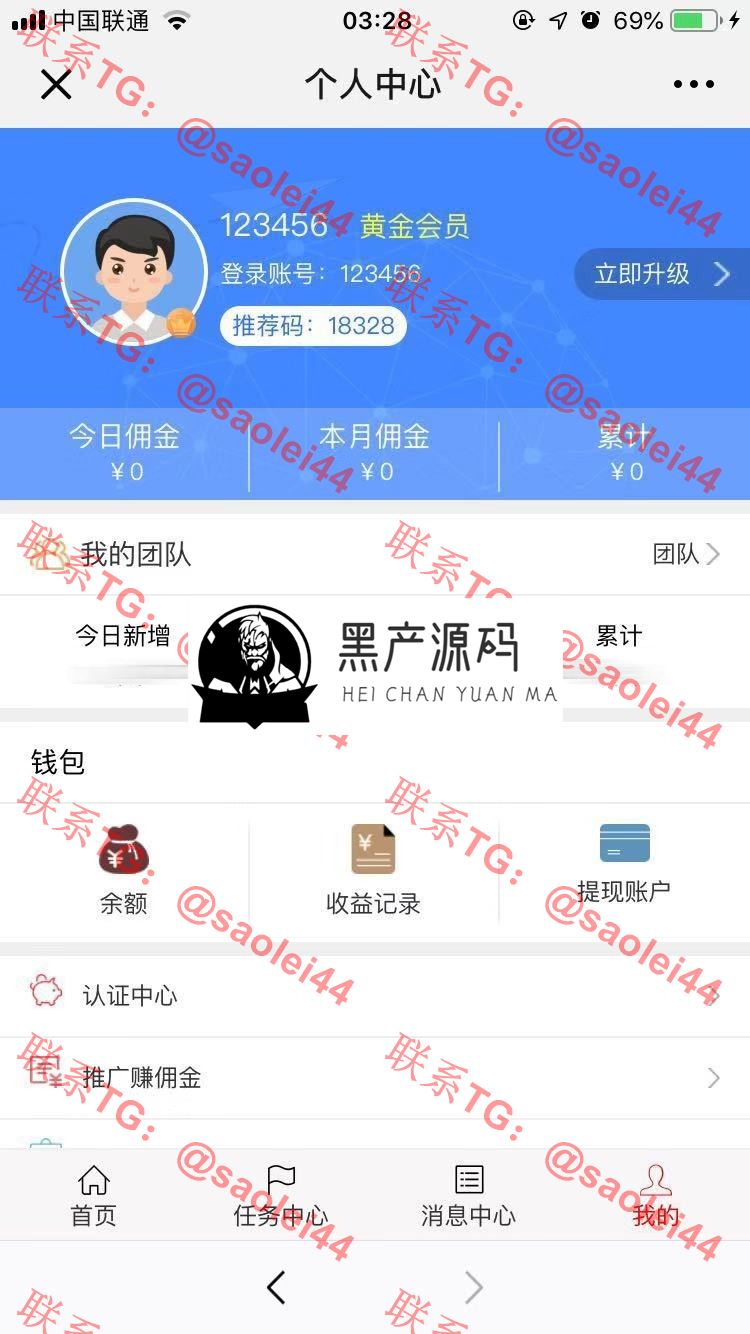Select the 我的 tab
The height and width of the screenshot is (1334, 750).
pos(656,1195)
